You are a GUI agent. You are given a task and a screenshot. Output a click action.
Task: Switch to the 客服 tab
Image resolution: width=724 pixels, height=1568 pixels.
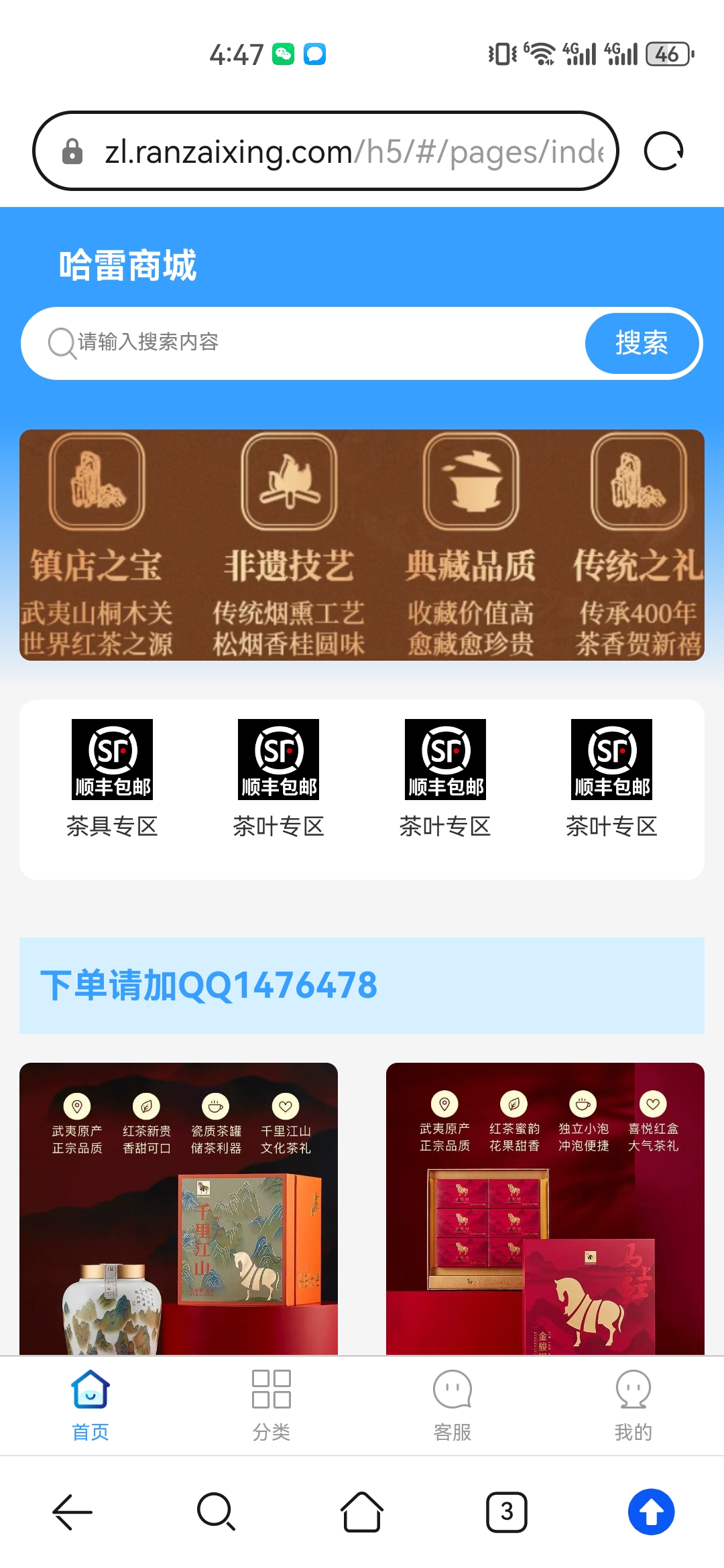tap(452, 1405)
